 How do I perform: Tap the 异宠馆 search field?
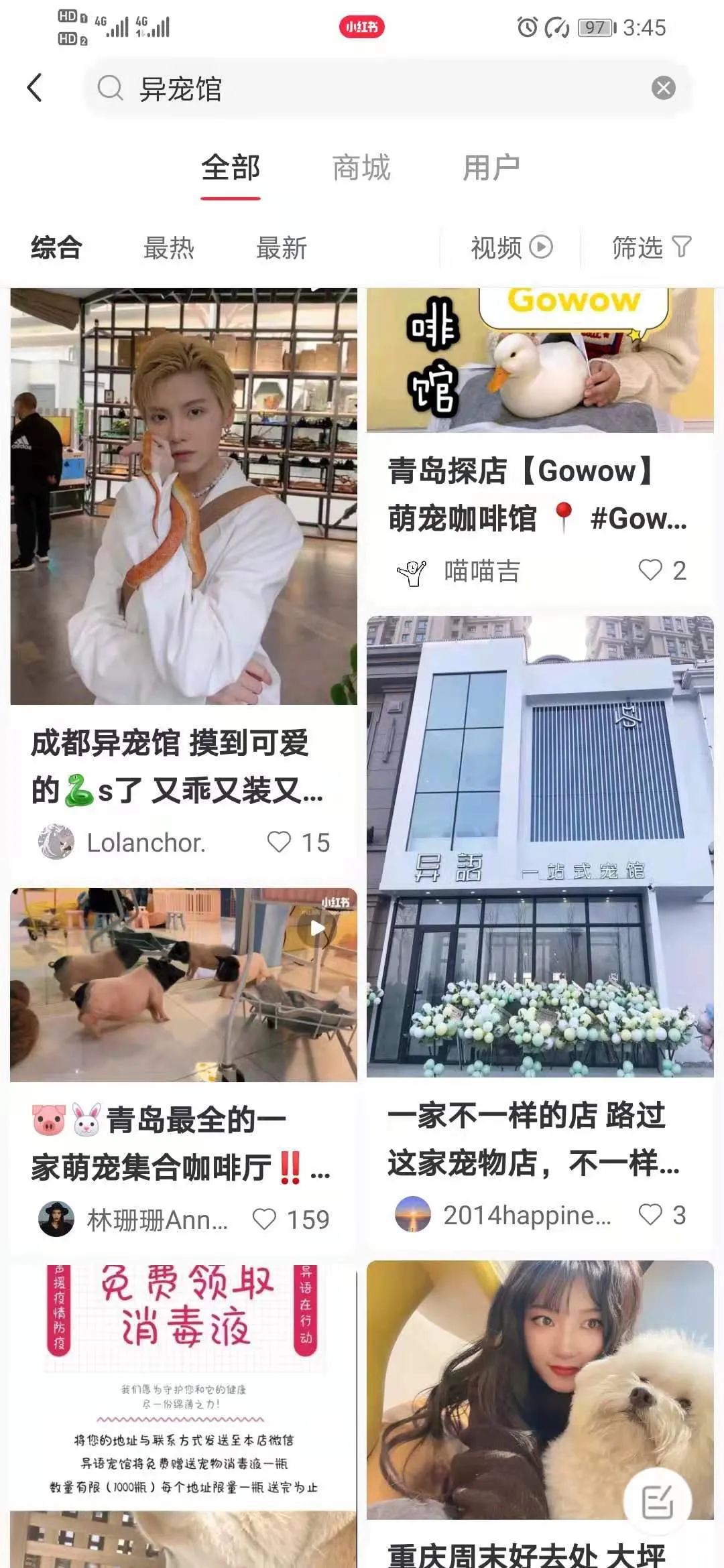click(x=375, y=88)
